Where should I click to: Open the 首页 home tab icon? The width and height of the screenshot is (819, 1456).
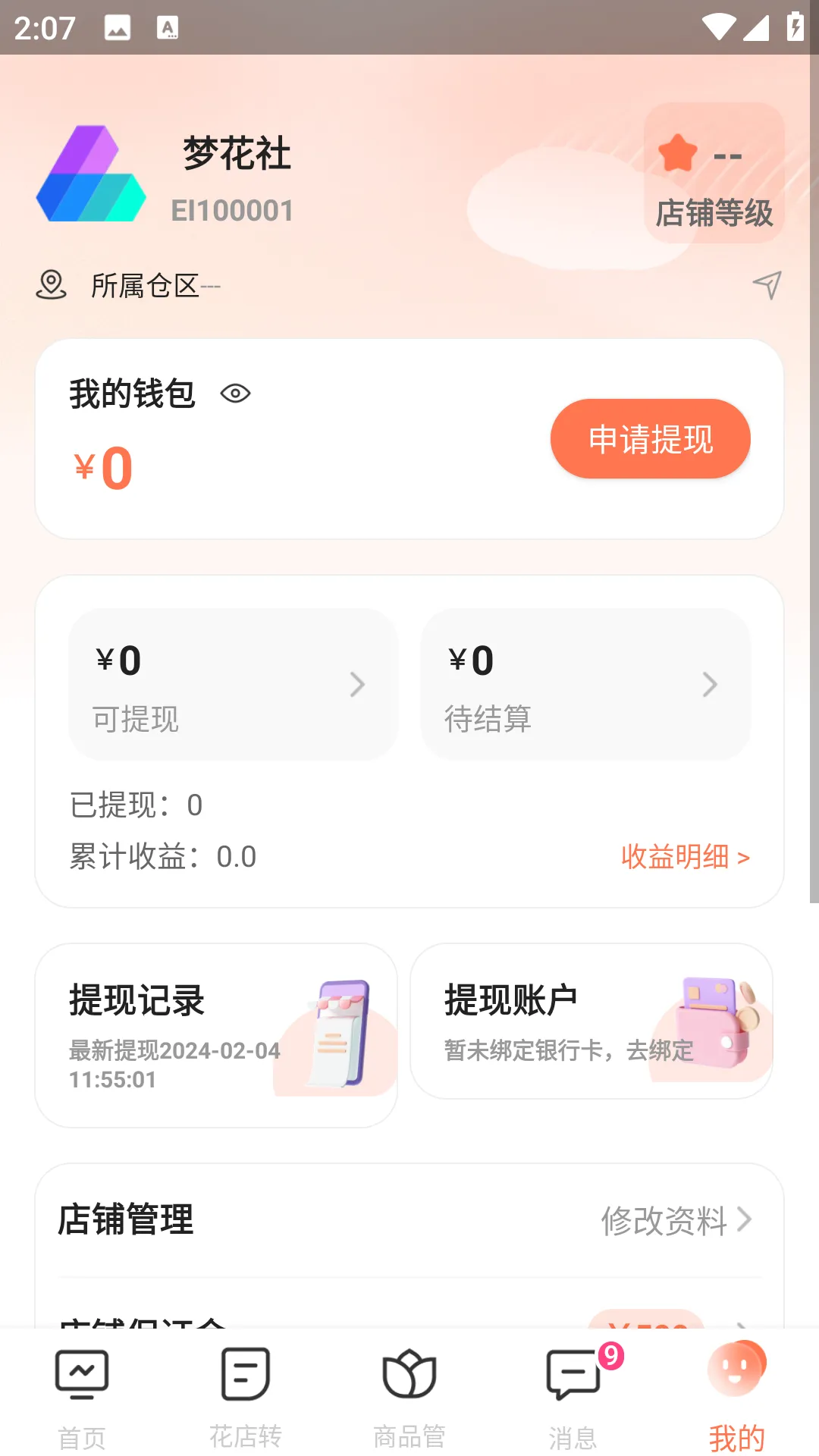(81, 1373)
